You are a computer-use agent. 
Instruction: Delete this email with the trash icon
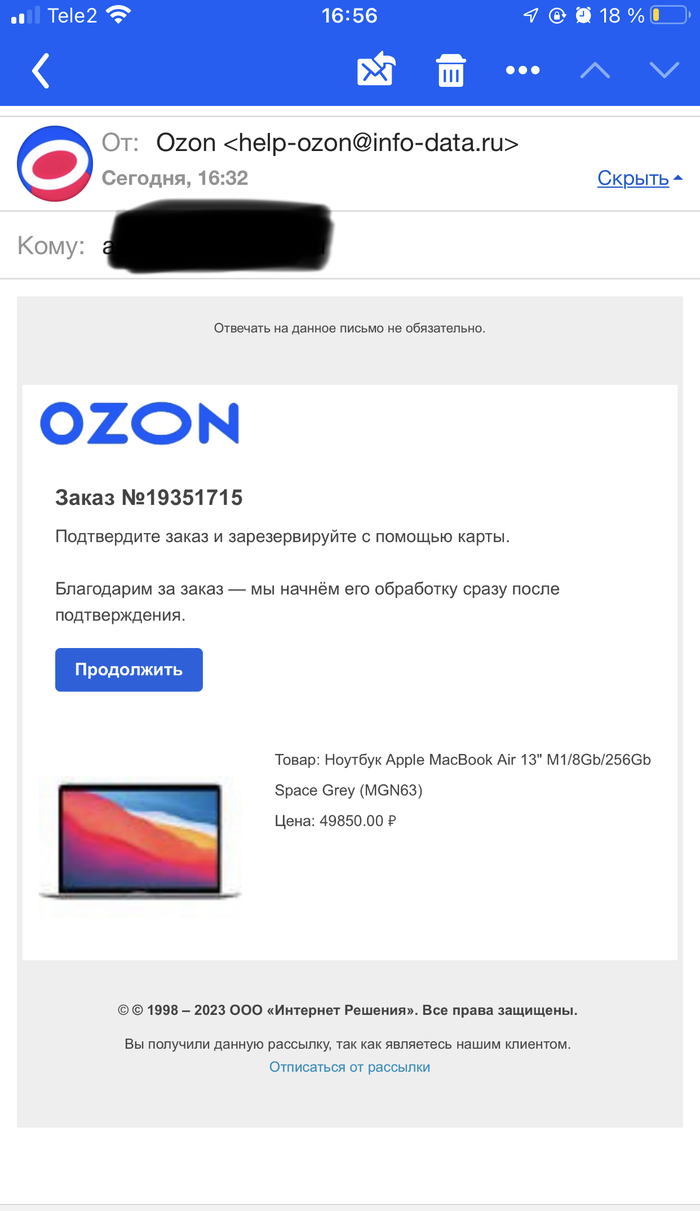pyautogui.click(x=450, y=71)
